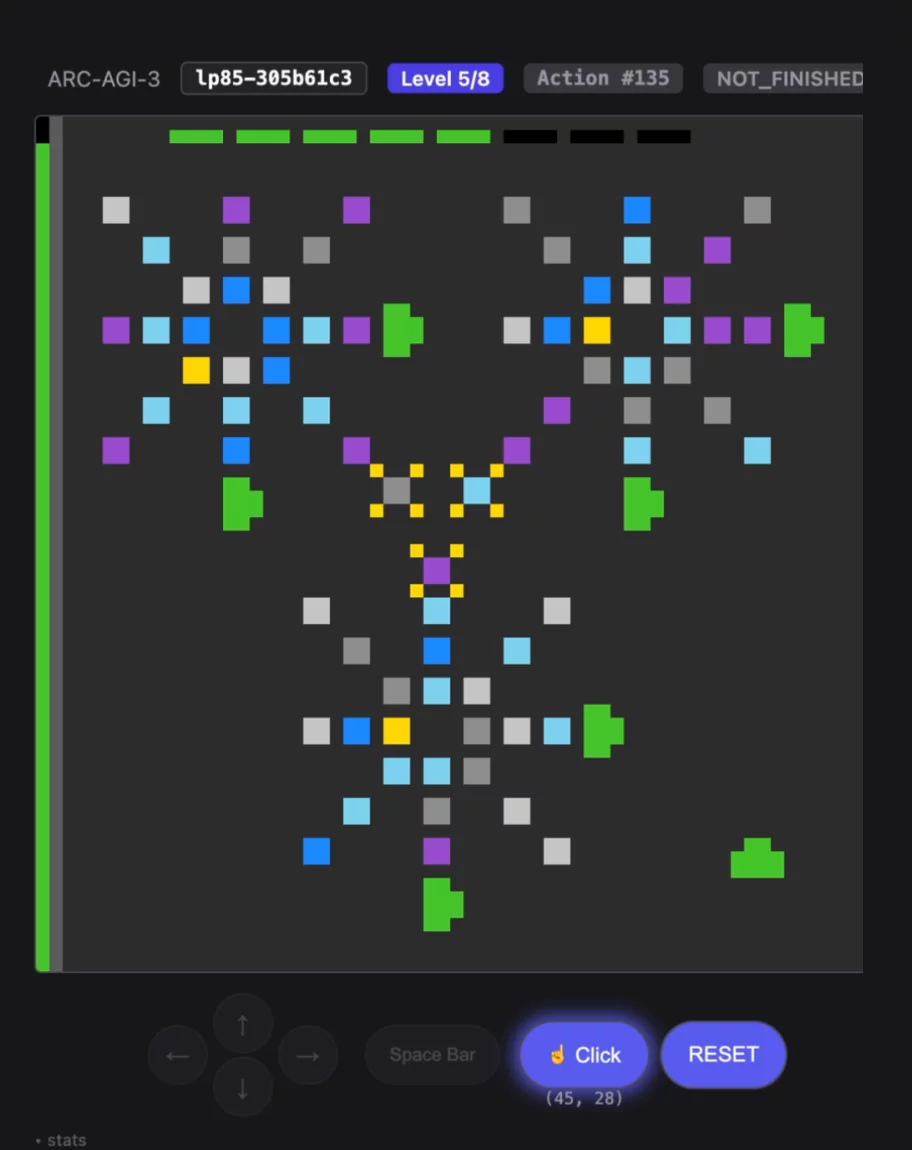Expand the stats section
The image size is (912, 1150).
[x=62, y=1140]
